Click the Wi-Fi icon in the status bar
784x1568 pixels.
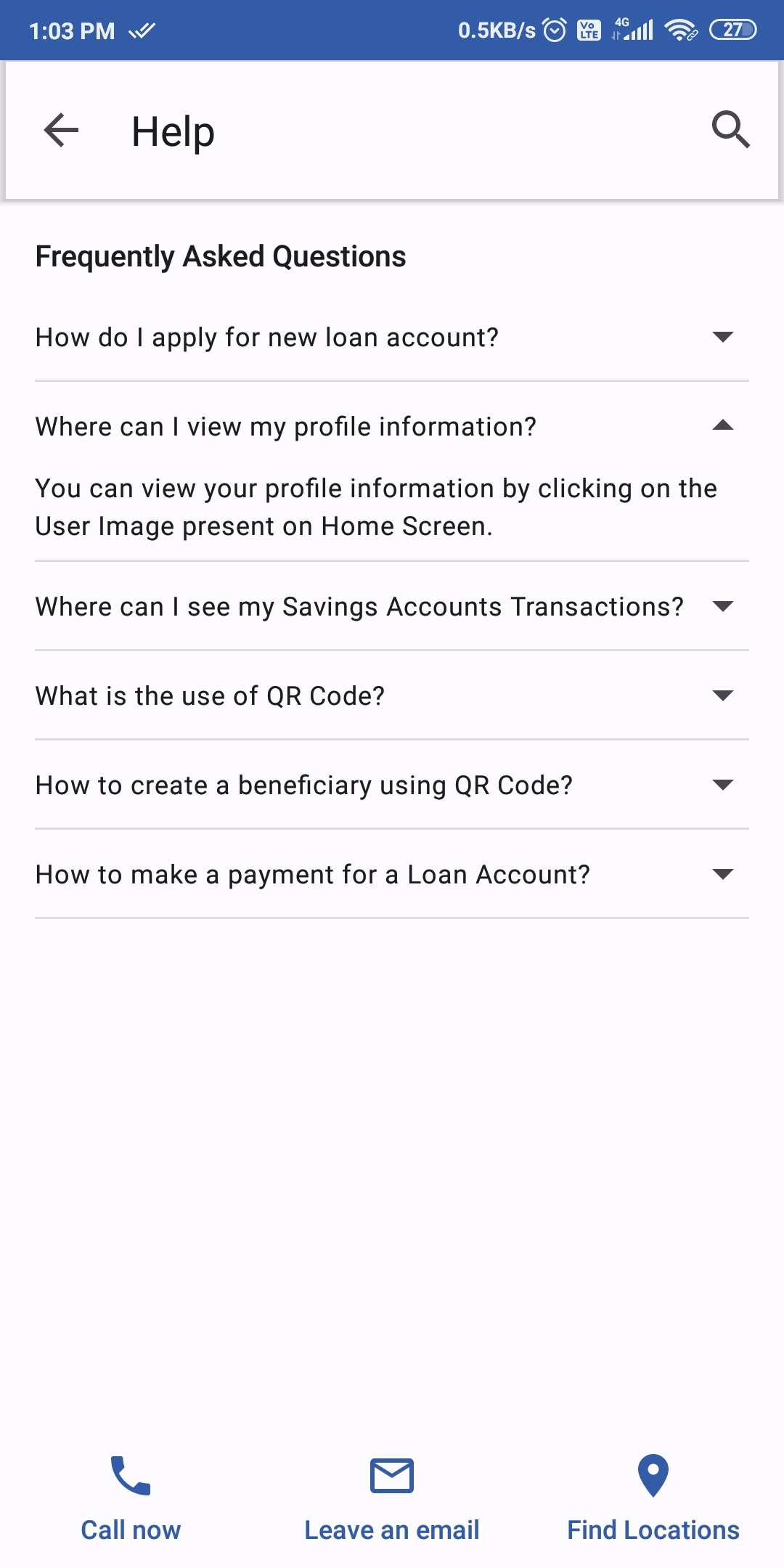679,30
